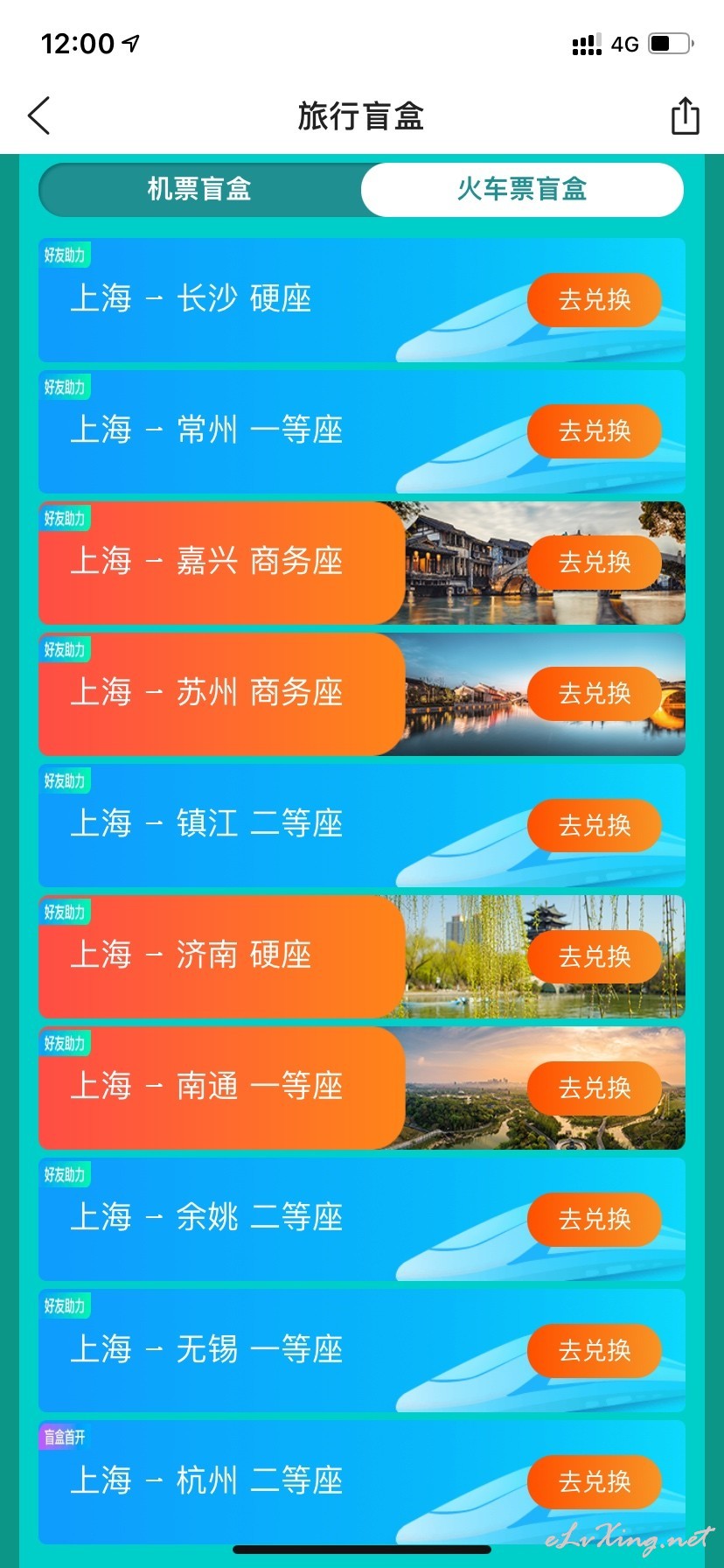This screenshot has height=1568, width=724.
Task: Share the 旅行盲盒 page
Action: coord(685,115)
